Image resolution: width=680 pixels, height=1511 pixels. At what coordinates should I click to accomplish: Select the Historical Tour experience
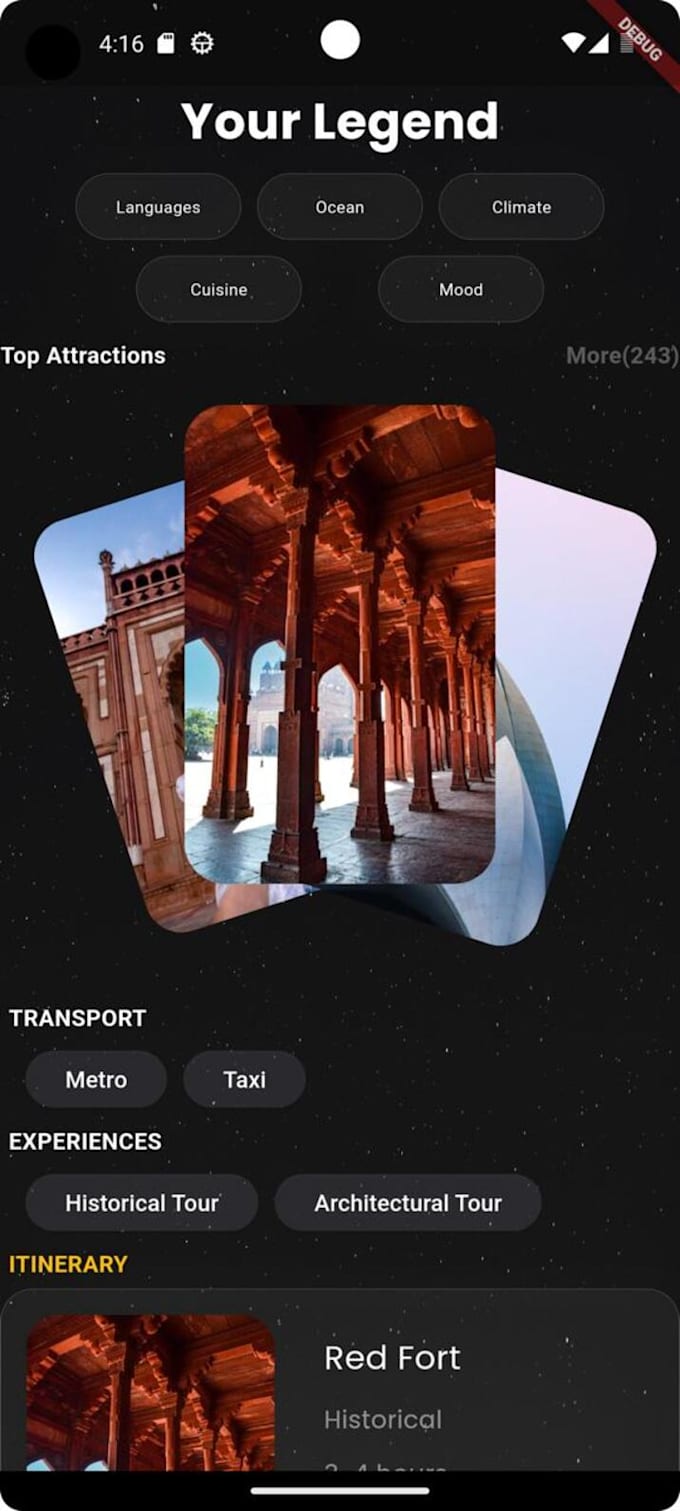(x=141, y=1203)
